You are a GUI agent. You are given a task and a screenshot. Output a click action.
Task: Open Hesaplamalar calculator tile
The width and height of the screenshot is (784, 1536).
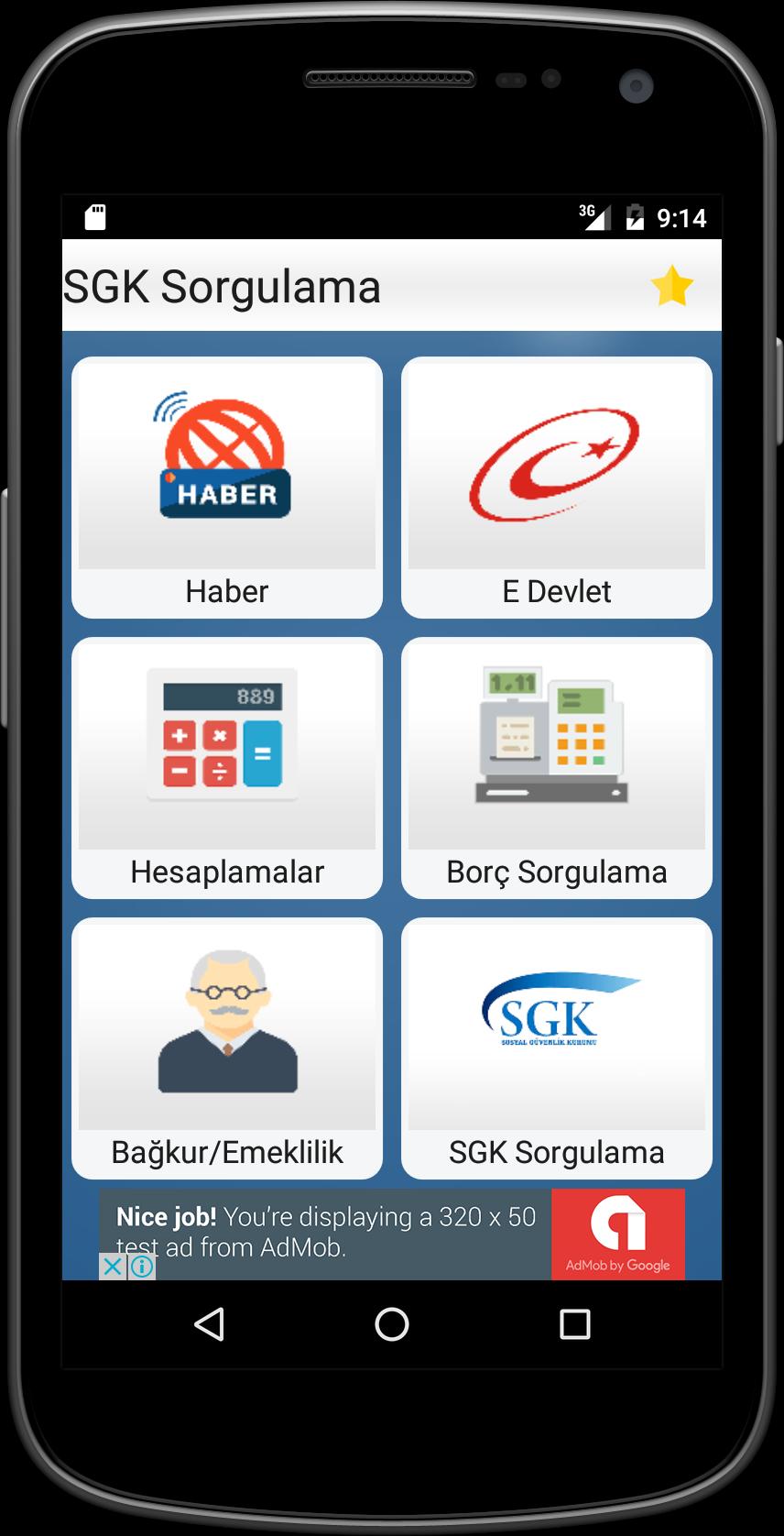(227, 767)
